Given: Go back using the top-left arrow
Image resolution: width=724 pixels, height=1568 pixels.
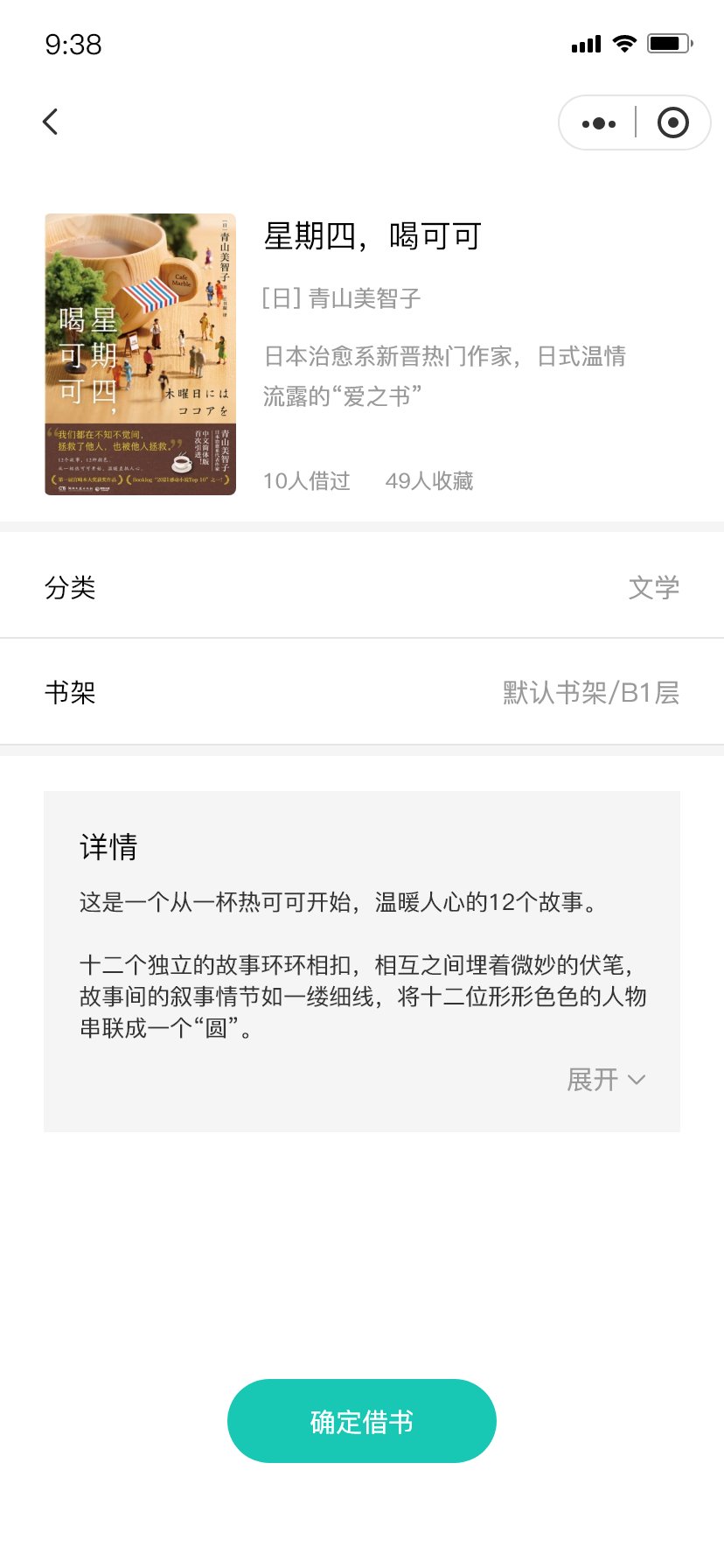Looking at the screenshot, I should [51, 122].
